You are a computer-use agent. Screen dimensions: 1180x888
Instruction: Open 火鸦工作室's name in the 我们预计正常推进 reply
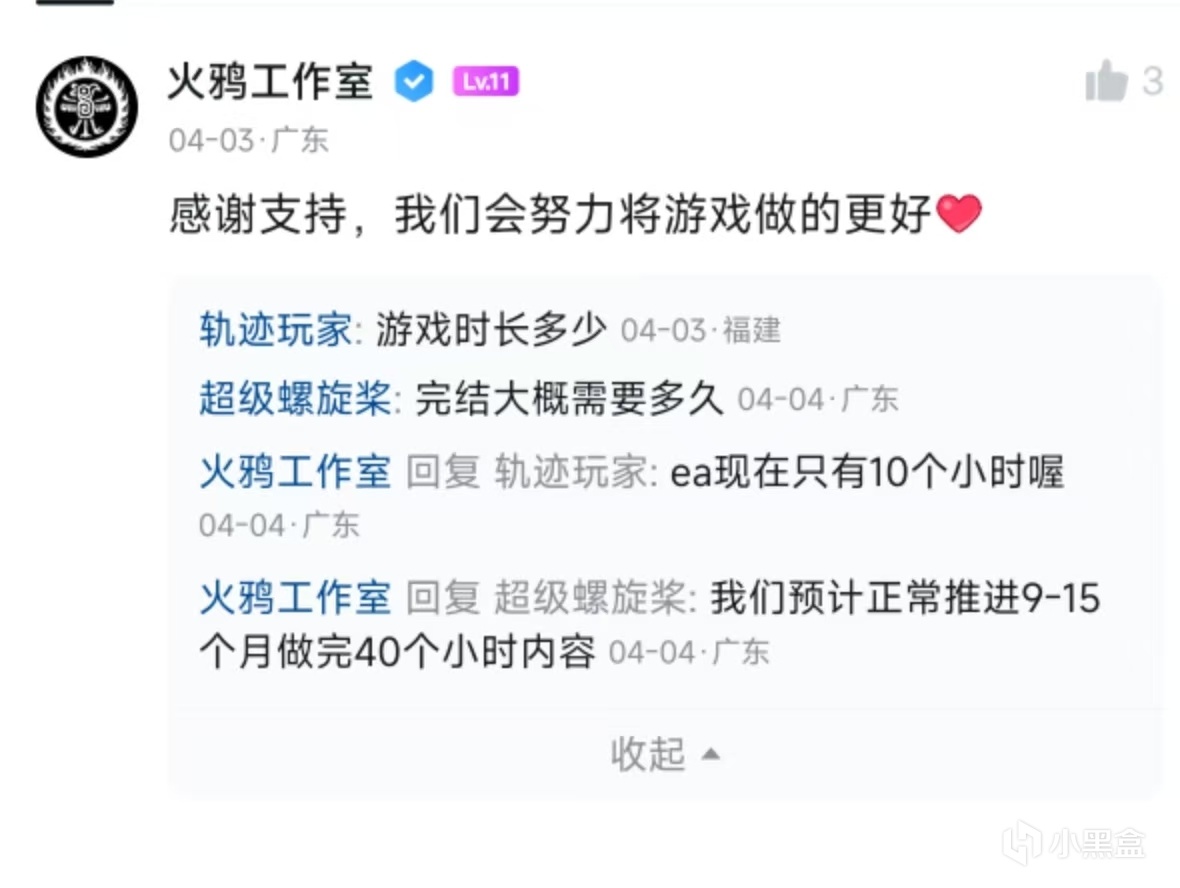point(295,598)
